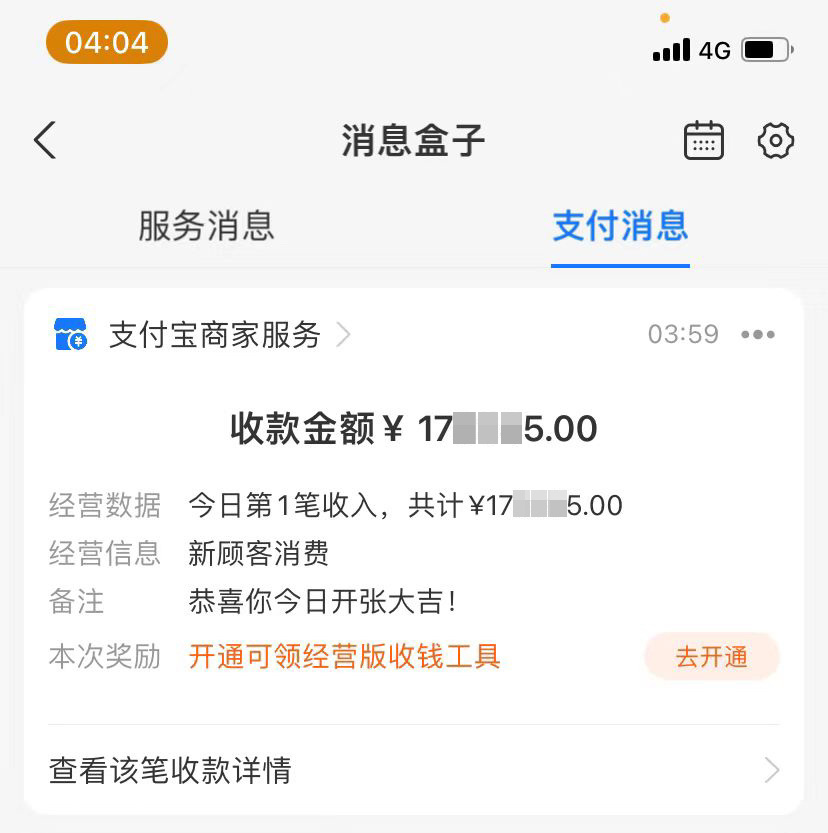
Task: Open 支付宝商家服务 page
Action: click(214, 335)
